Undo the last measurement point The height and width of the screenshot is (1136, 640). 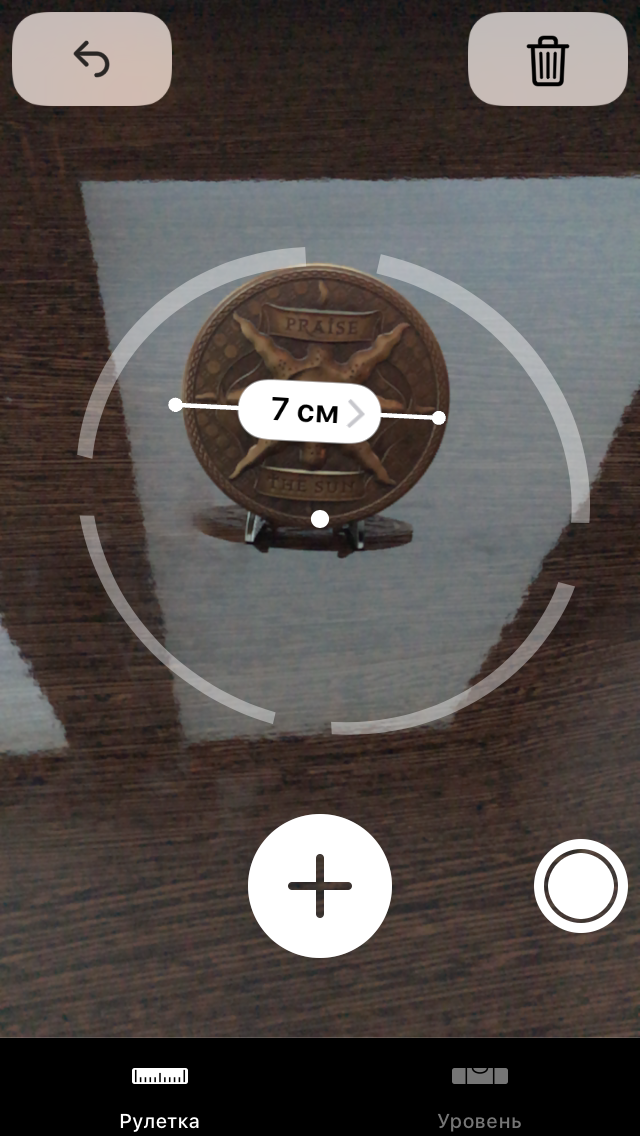[91, 59]
